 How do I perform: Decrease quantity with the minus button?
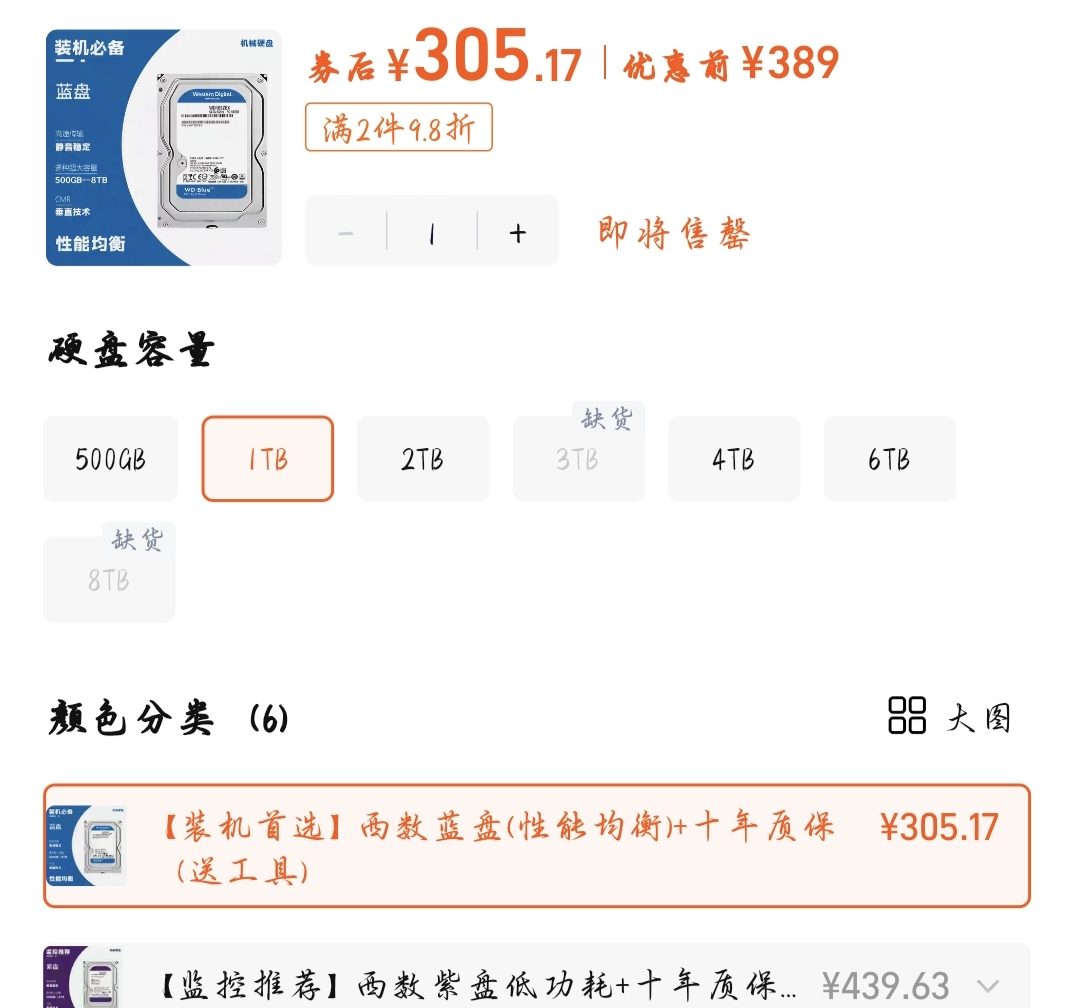coord(346,233)
